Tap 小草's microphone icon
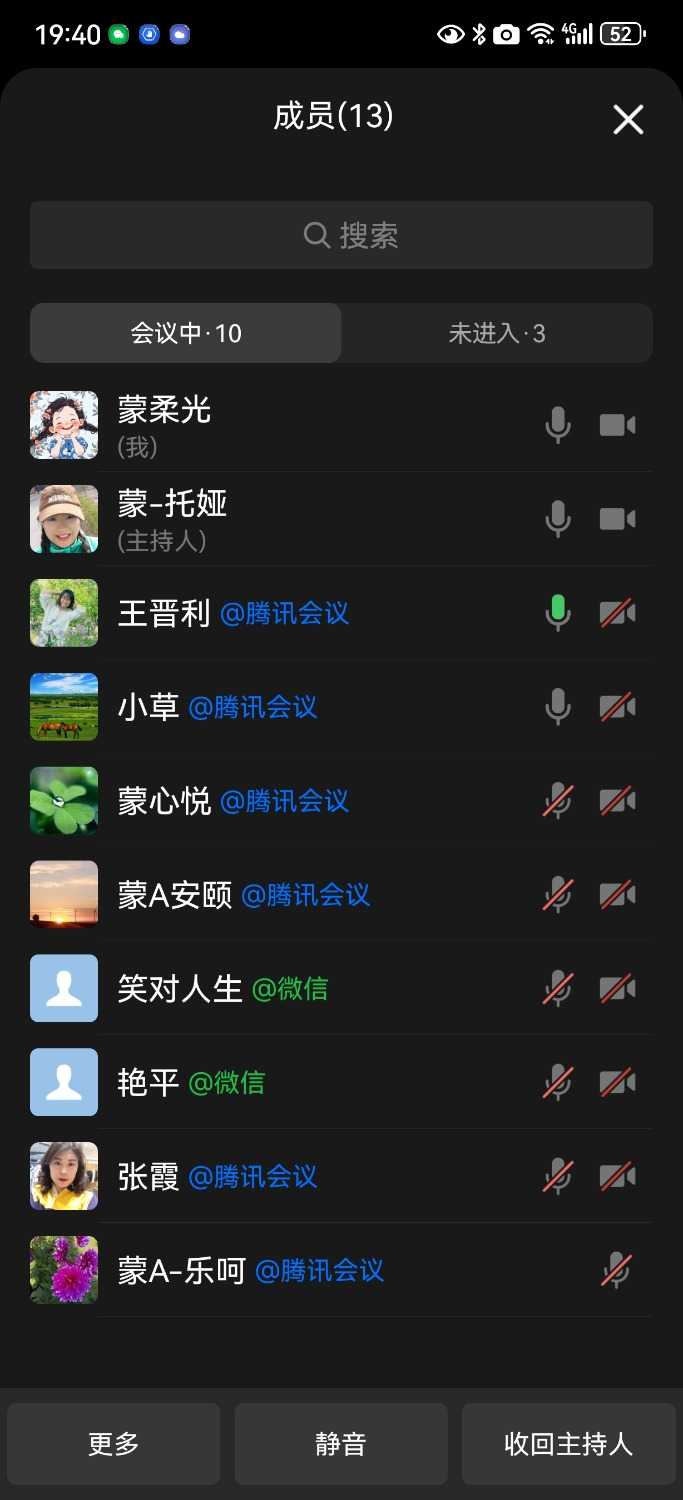This screenshot has width=683, height=1500. tap(558, 707)
